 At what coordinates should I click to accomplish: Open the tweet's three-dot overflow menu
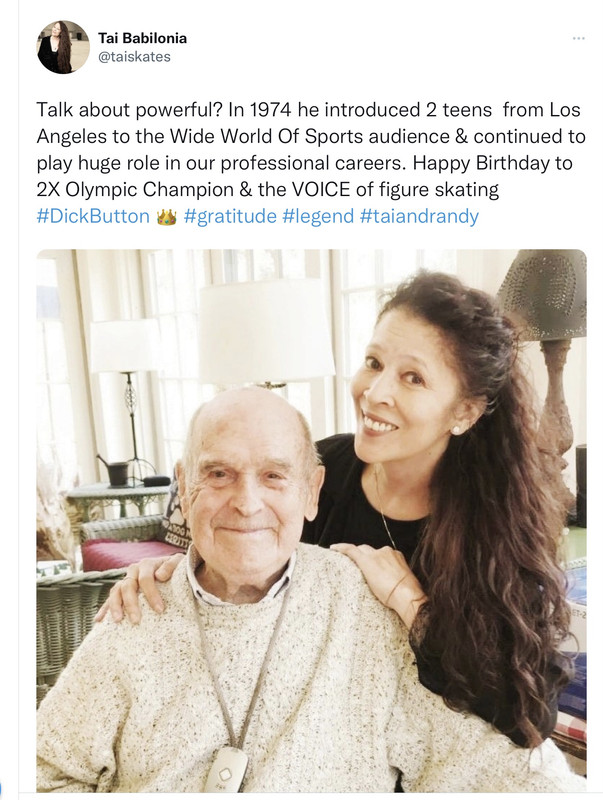tap(578, 38)
